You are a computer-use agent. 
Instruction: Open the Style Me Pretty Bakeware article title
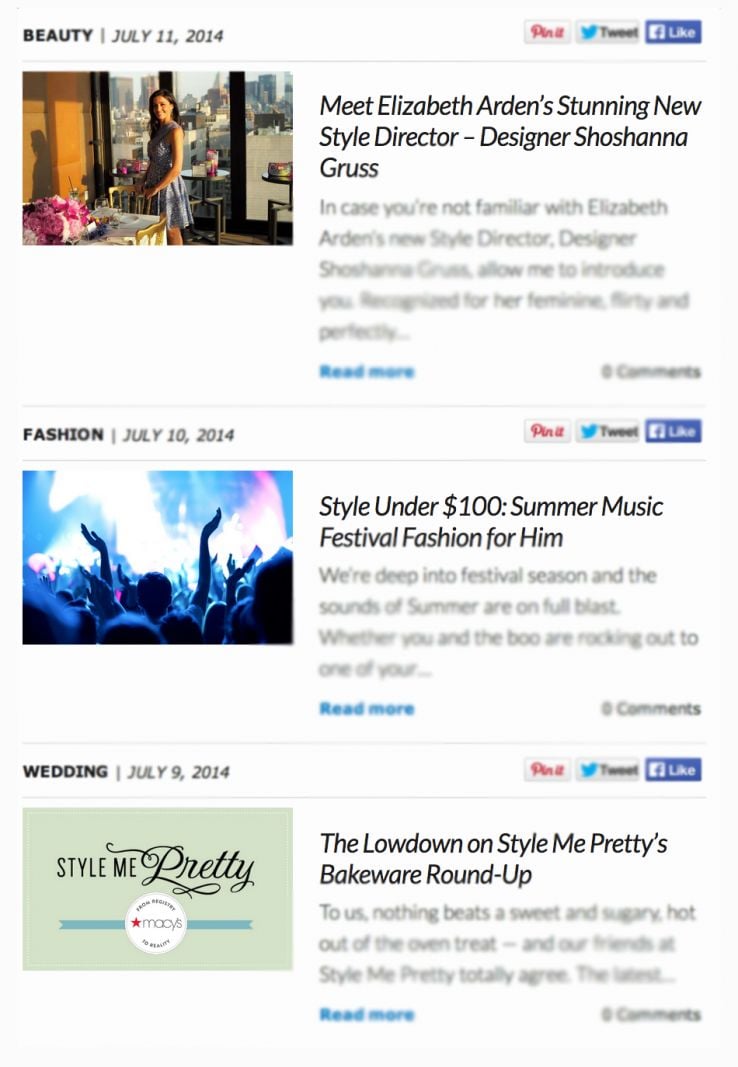pyautogui.click(x=493, y=859)
